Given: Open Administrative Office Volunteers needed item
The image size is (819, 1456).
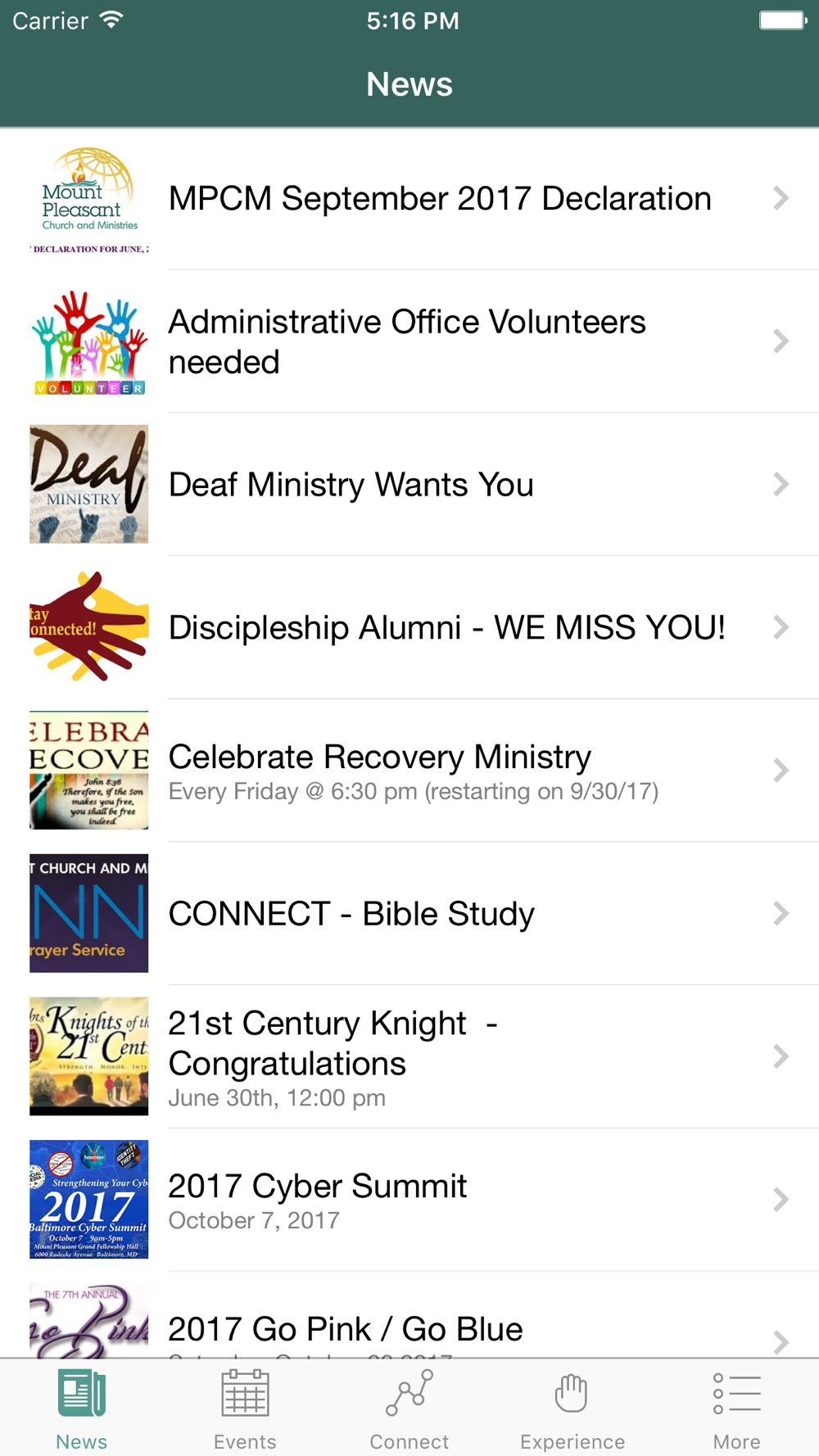Looking at the screenshot, I should click(x=409, y=341).
